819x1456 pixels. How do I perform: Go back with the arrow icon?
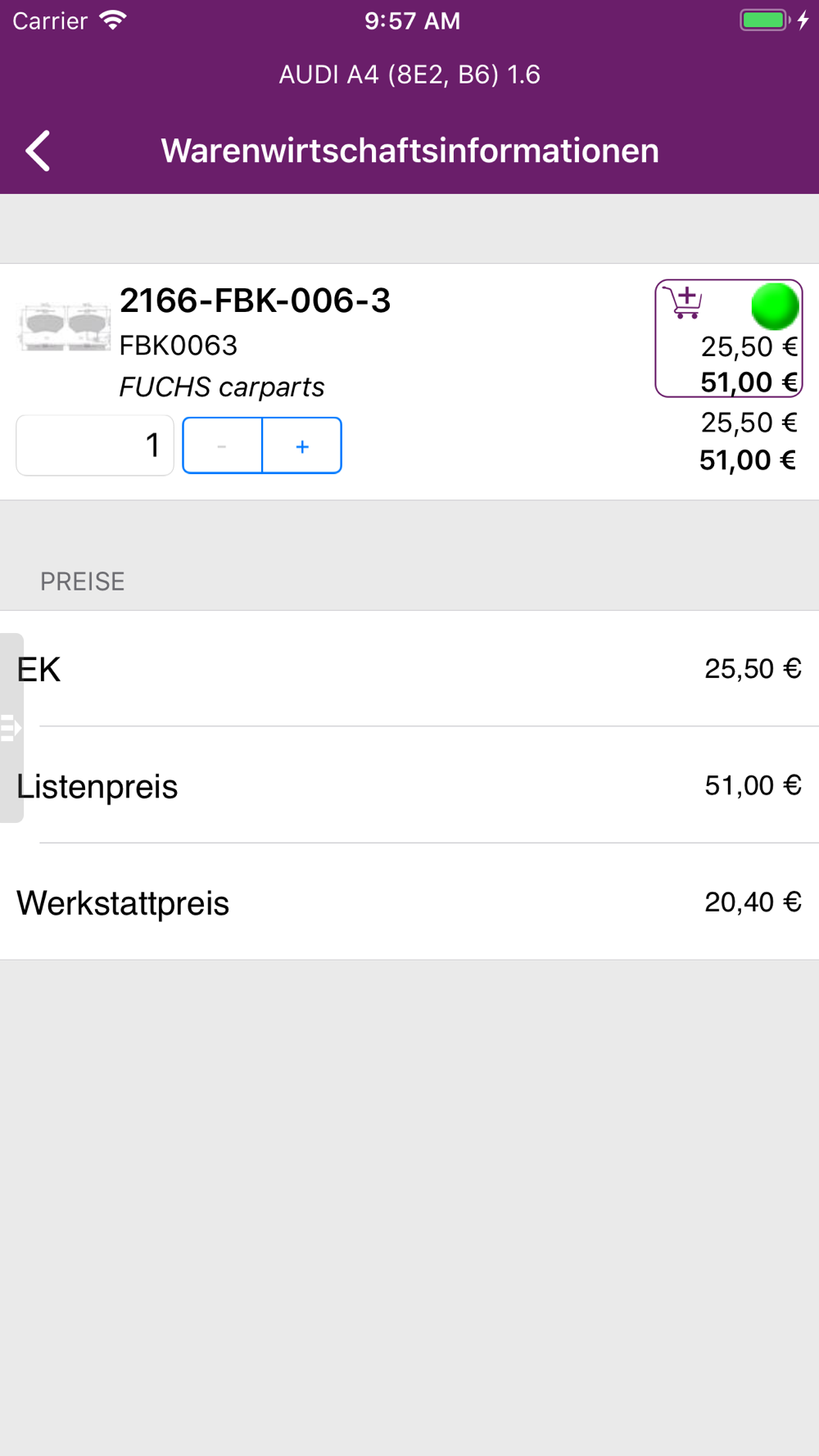click(38, 151)
